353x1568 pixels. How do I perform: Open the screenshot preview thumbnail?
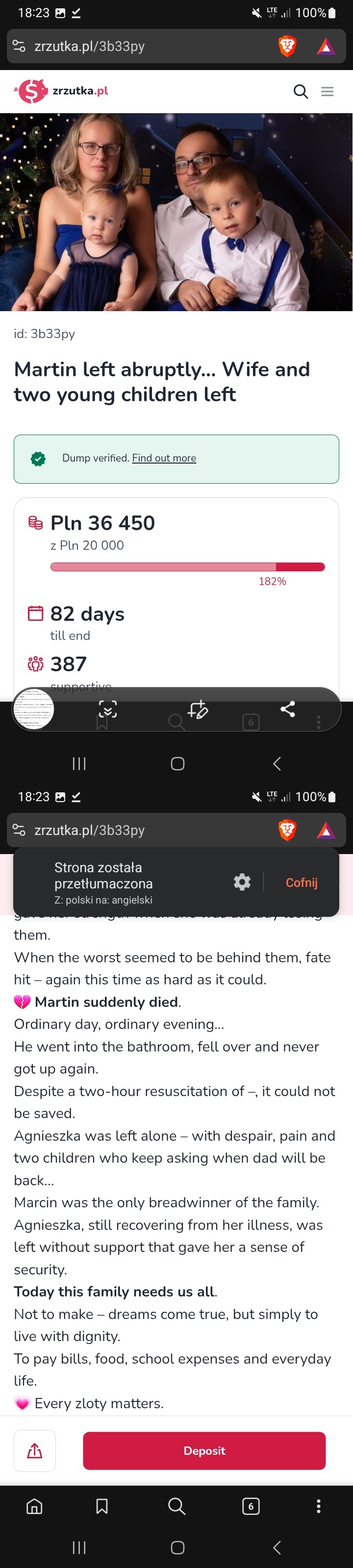[x=33, y=709]
